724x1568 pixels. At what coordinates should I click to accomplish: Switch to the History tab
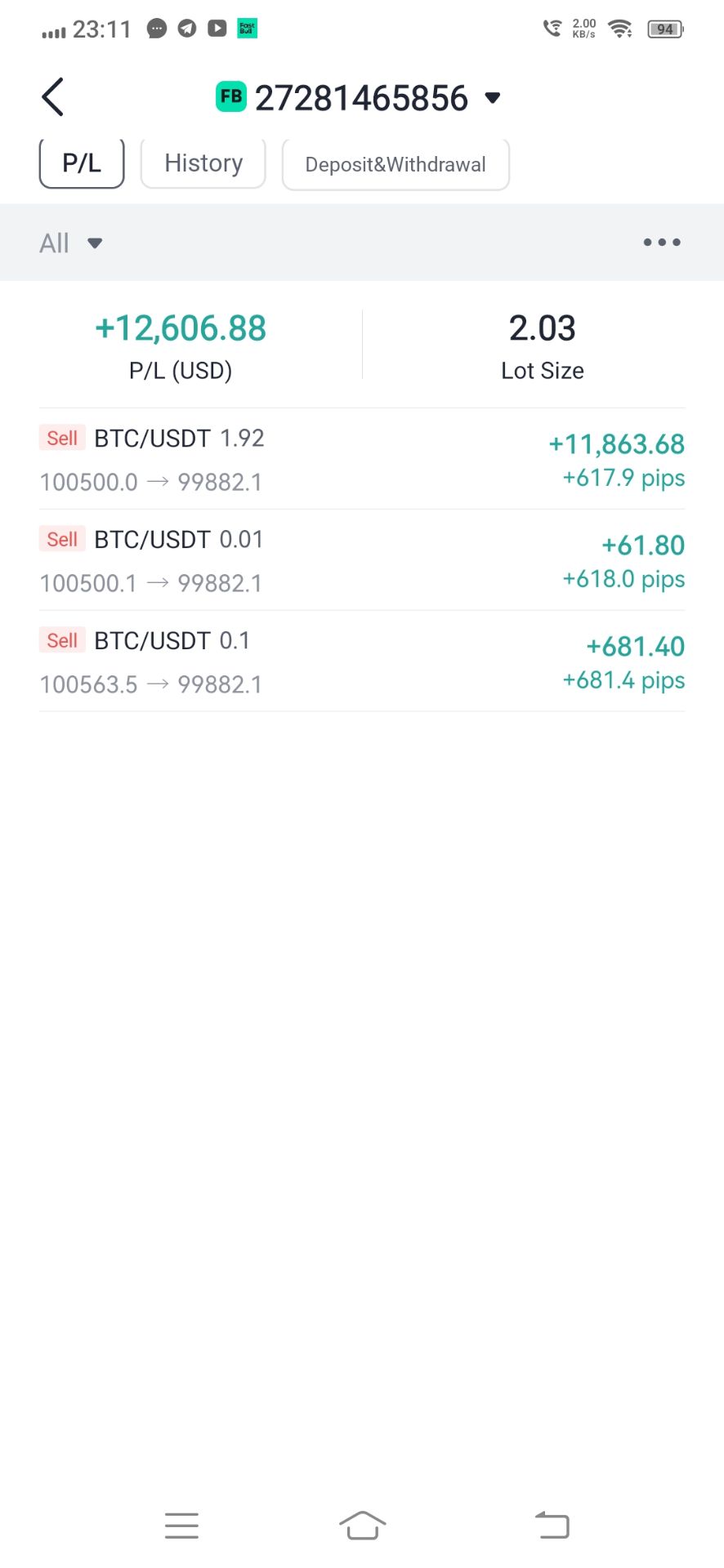coord(203,163)
